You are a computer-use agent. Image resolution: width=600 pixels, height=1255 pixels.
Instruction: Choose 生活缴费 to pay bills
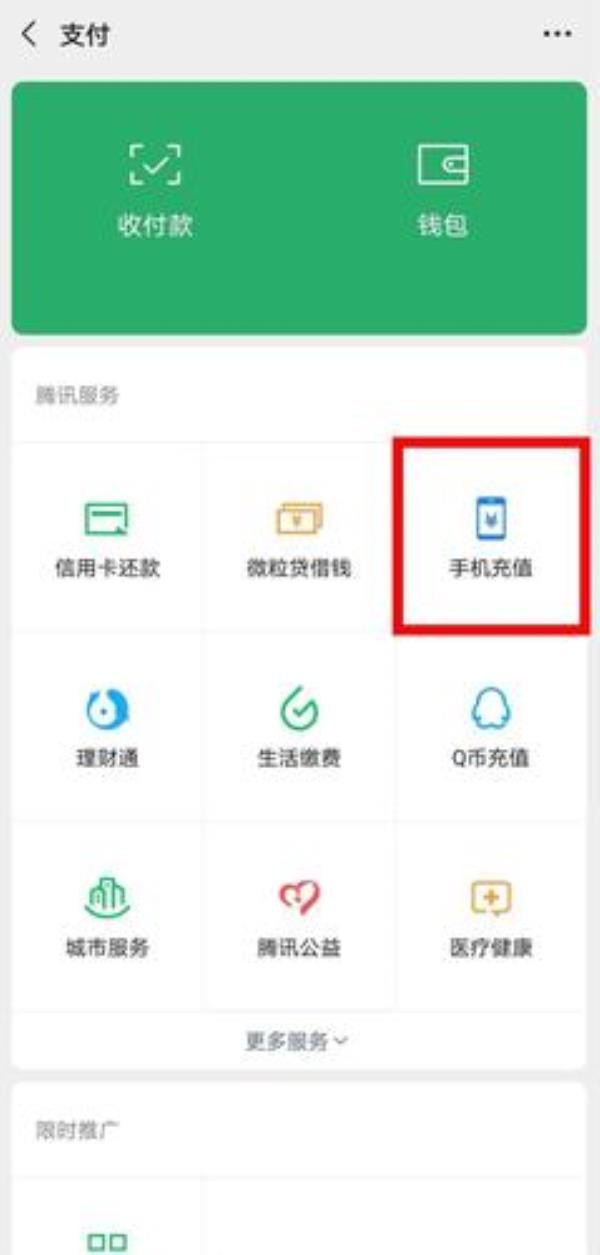(x=299, y=728)
